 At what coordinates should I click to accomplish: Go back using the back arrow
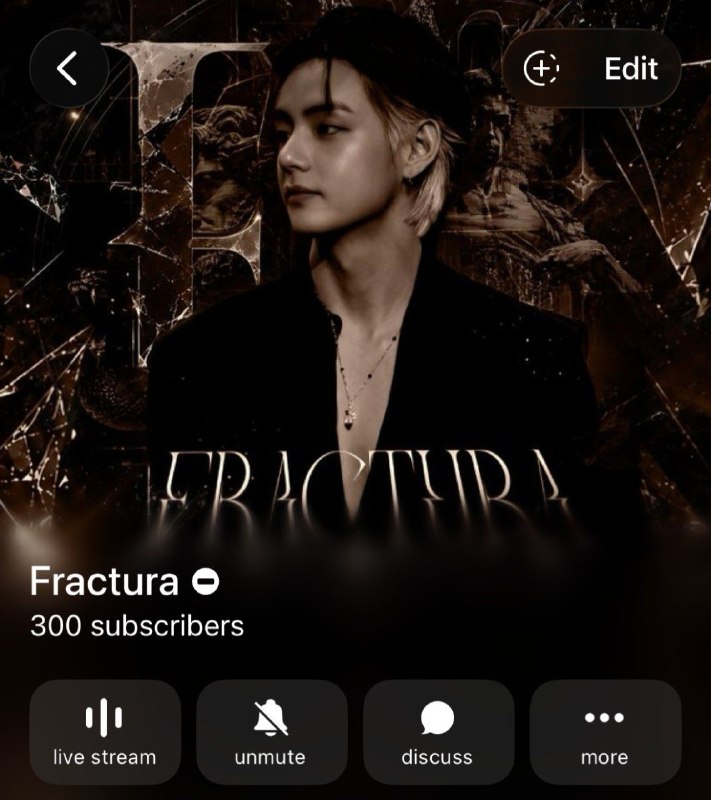click(x=69, y=68)
